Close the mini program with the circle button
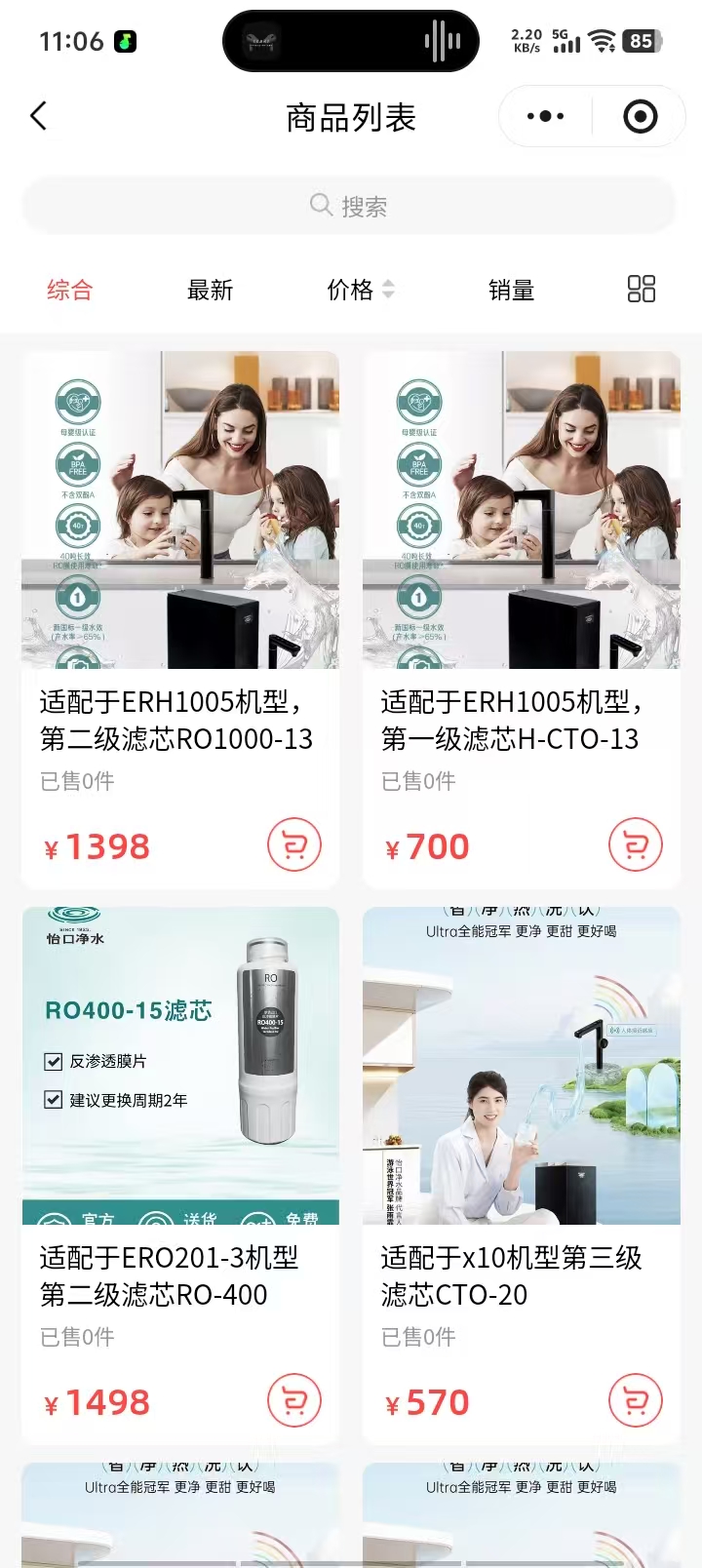Viewport: 702px width, 1568px height. click(x=640, y=117)
